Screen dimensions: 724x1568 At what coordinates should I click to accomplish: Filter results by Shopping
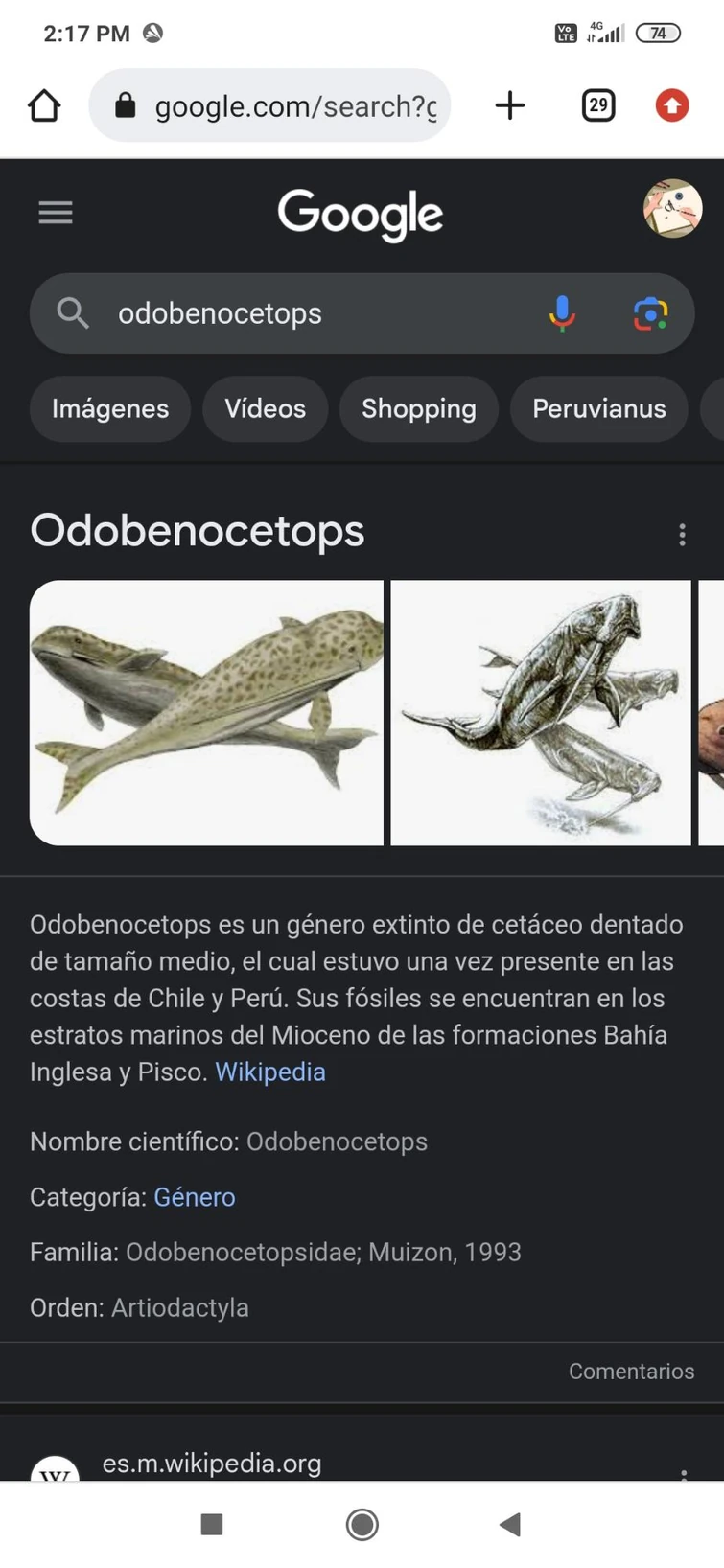[418, 408]
